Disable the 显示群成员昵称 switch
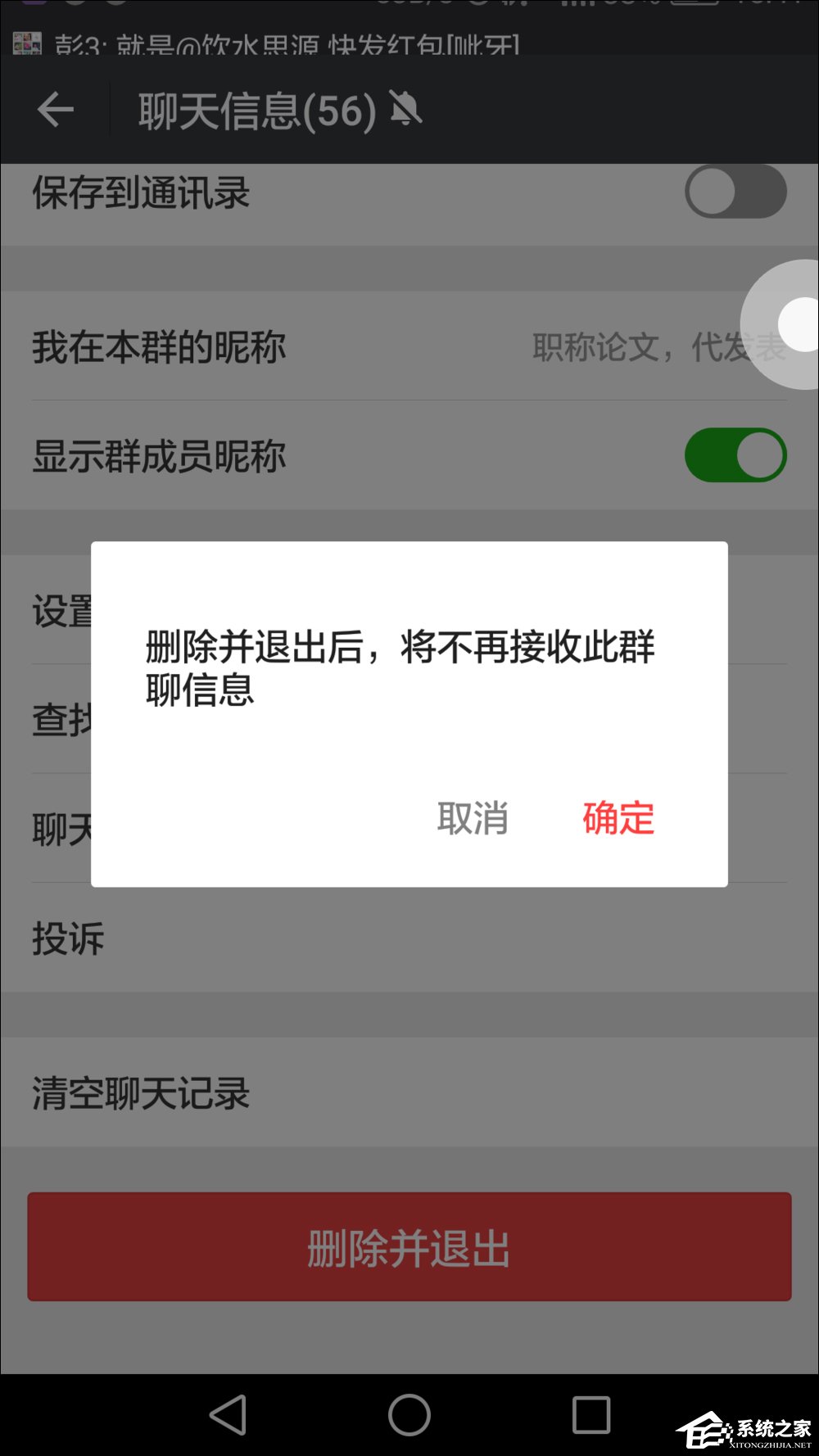The height and width of the screenshot is (1456, 819). tap(735, 456)
